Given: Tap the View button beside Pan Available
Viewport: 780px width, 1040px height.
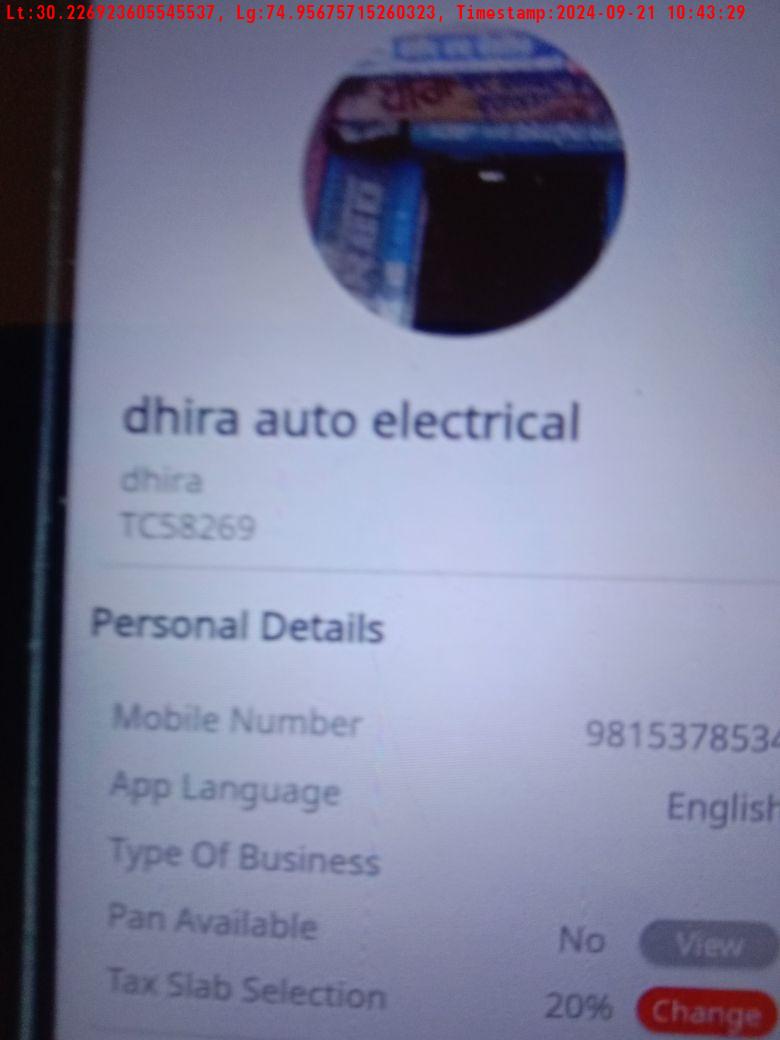Looking at the screenshot, I should tap(708, 944).
